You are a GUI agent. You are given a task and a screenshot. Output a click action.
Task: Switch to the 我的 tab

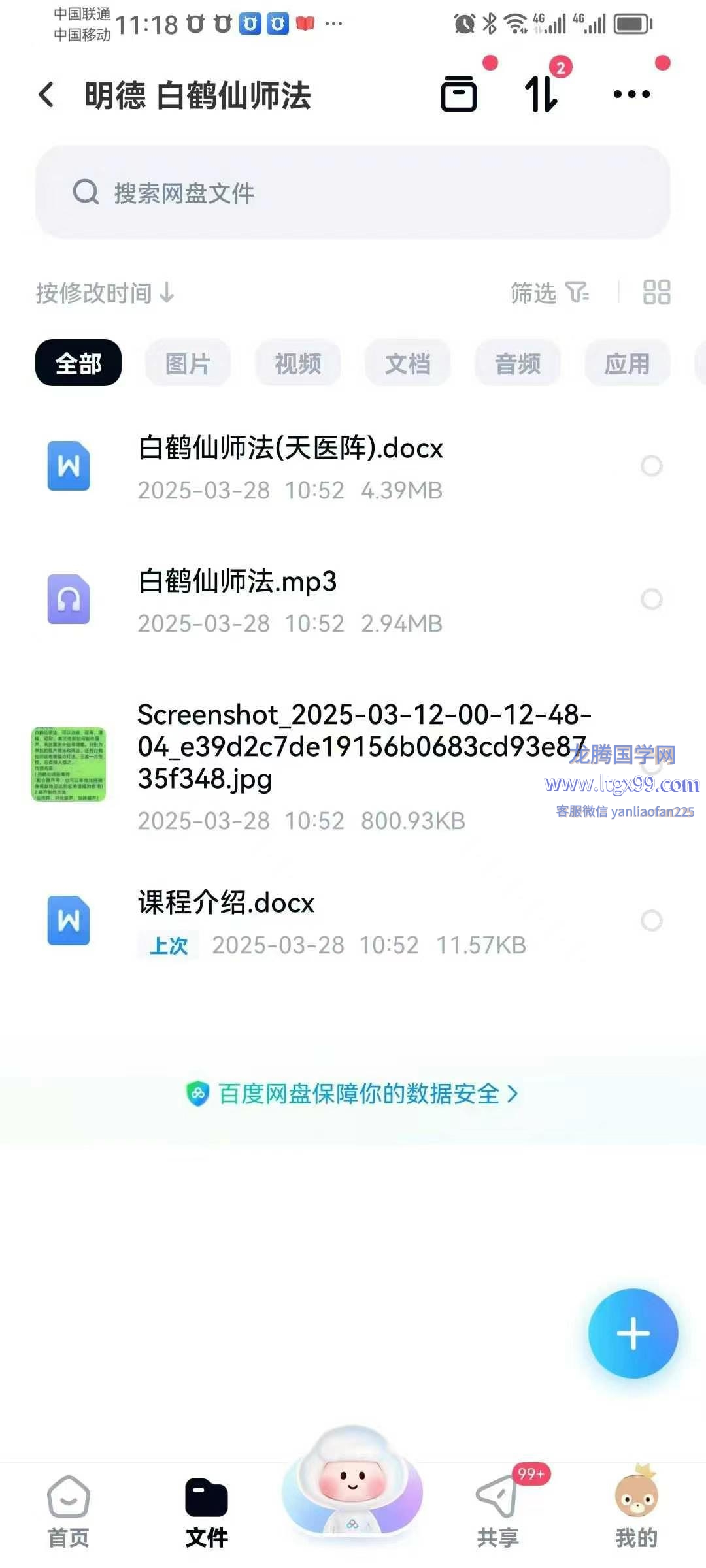click(636, 1511)
